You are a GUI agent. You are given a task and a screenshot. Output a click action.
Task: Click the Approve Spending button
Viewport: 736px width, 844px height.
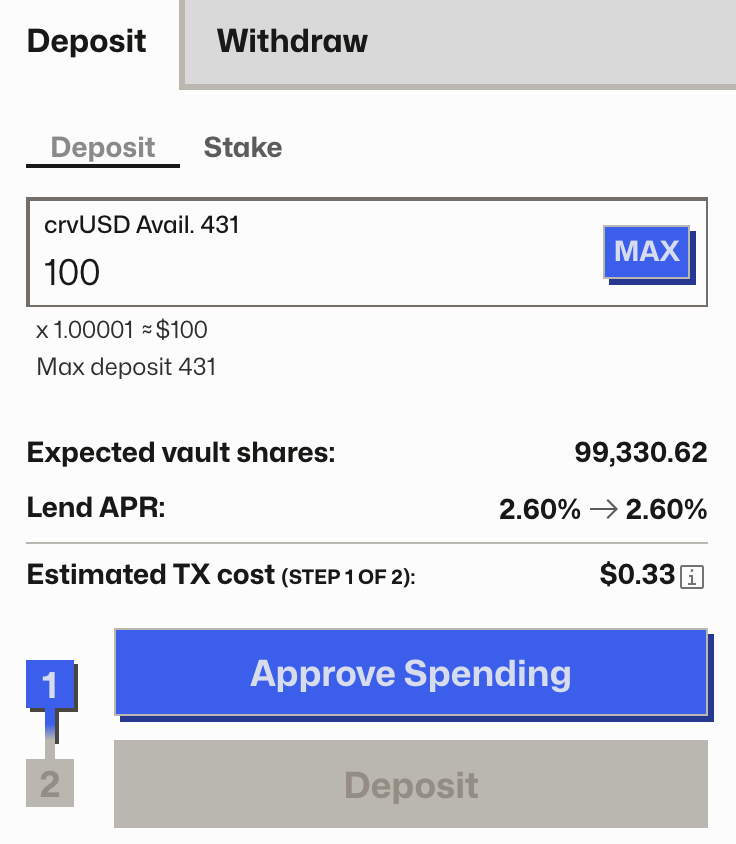410,673
